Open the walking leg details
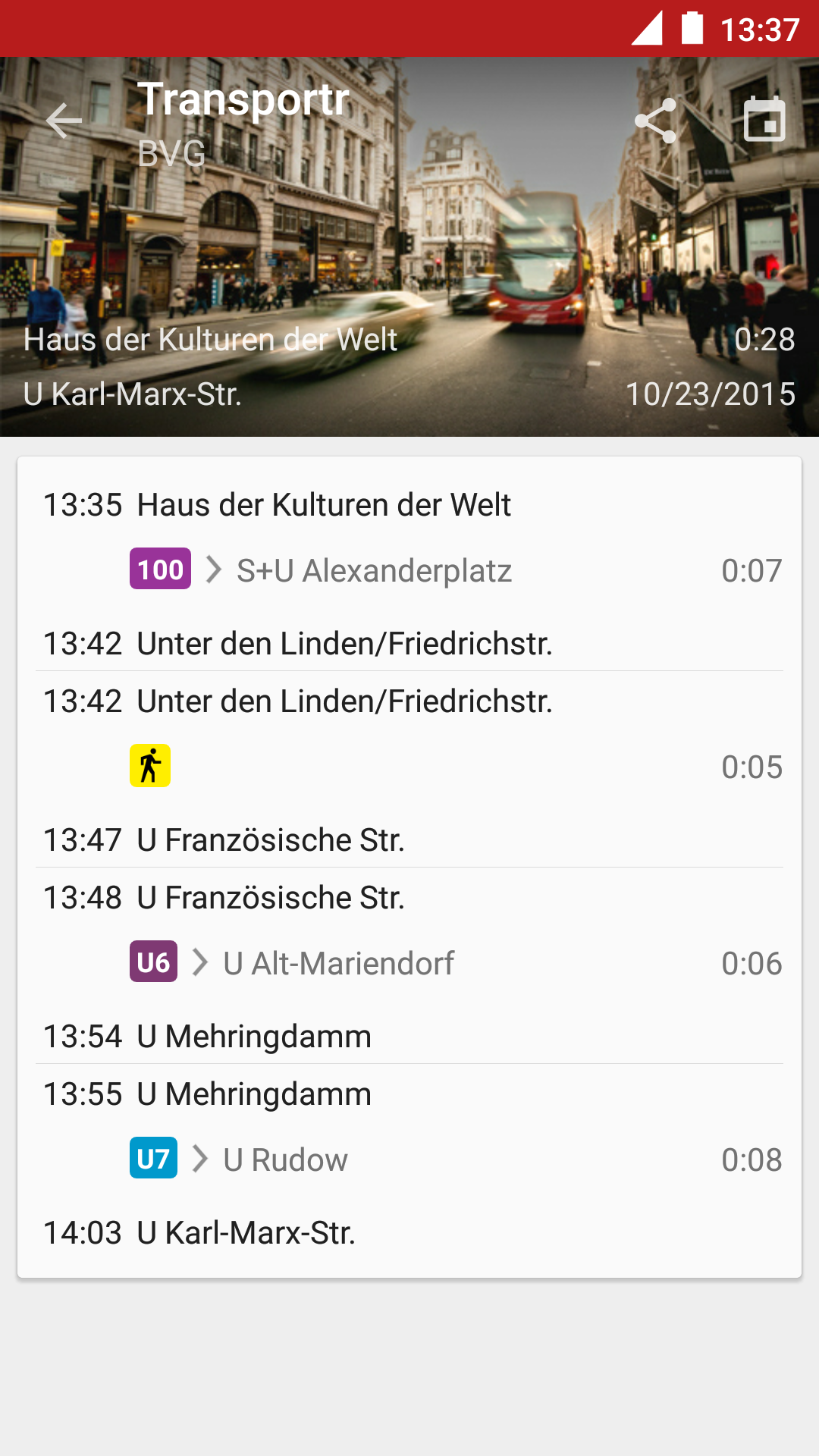This screenshot has height=1456, width=819. (x=409, y=767)
